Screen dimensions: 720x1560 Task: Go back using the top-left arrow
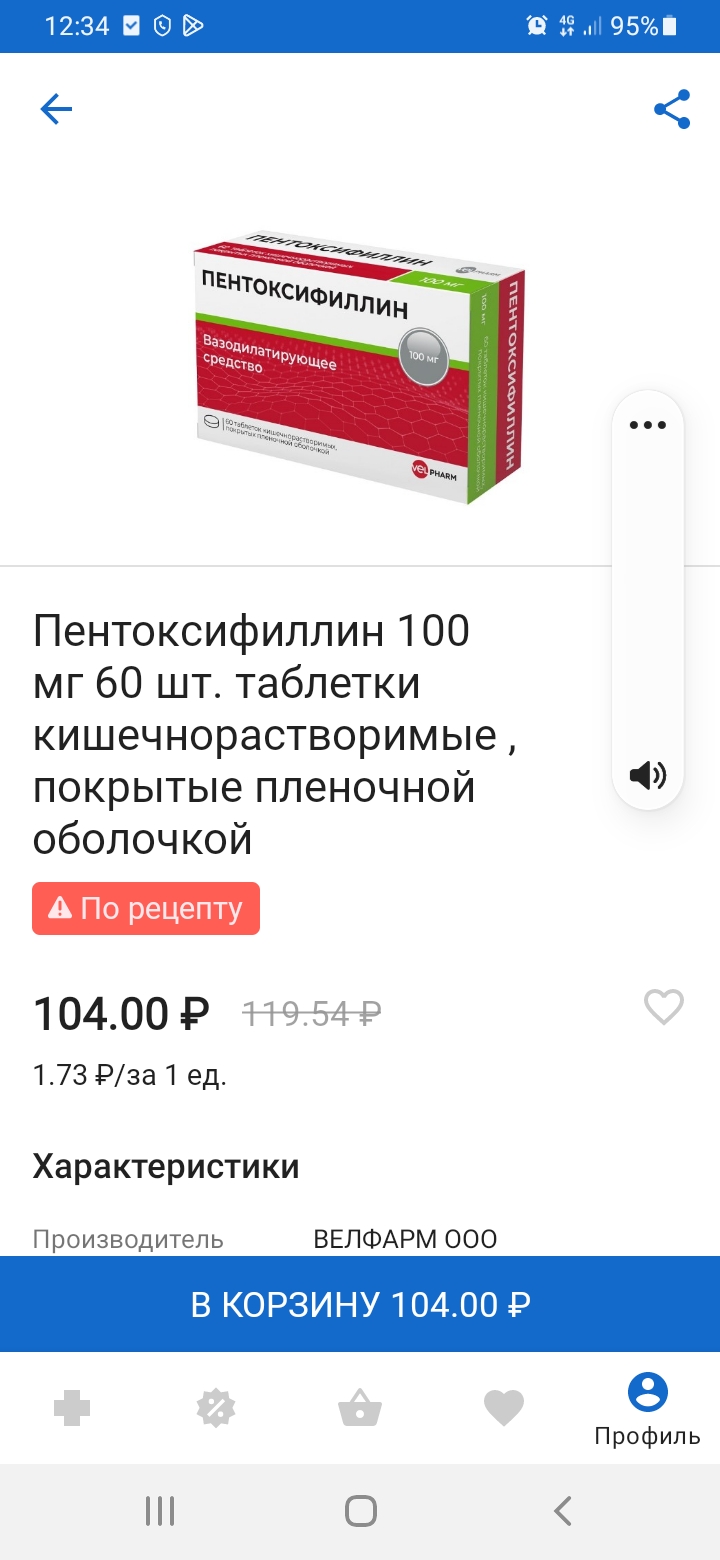[56, 109]
